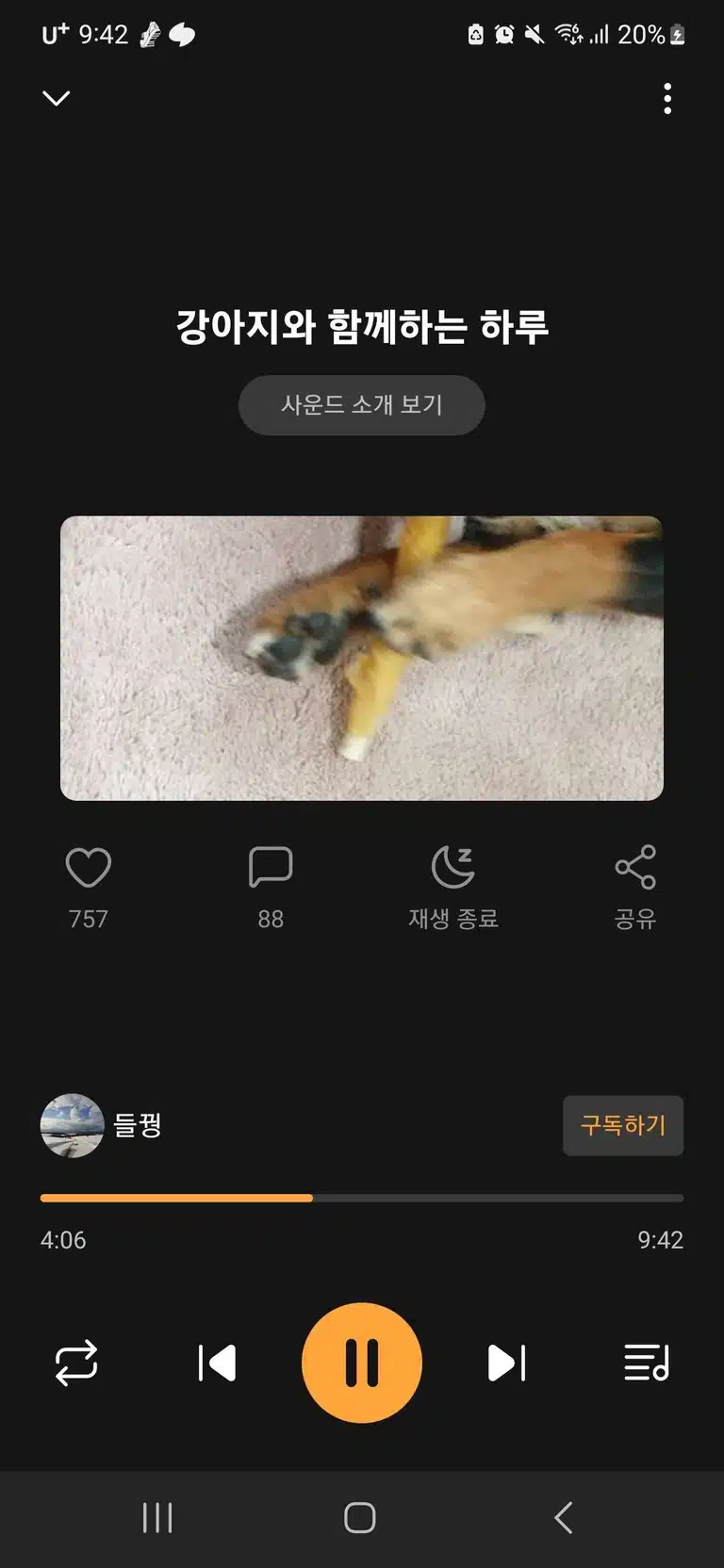The width and height of the screenshot is (724, 1568).
Task: Open the playlist queue
Action: [x=647, y=1363]
